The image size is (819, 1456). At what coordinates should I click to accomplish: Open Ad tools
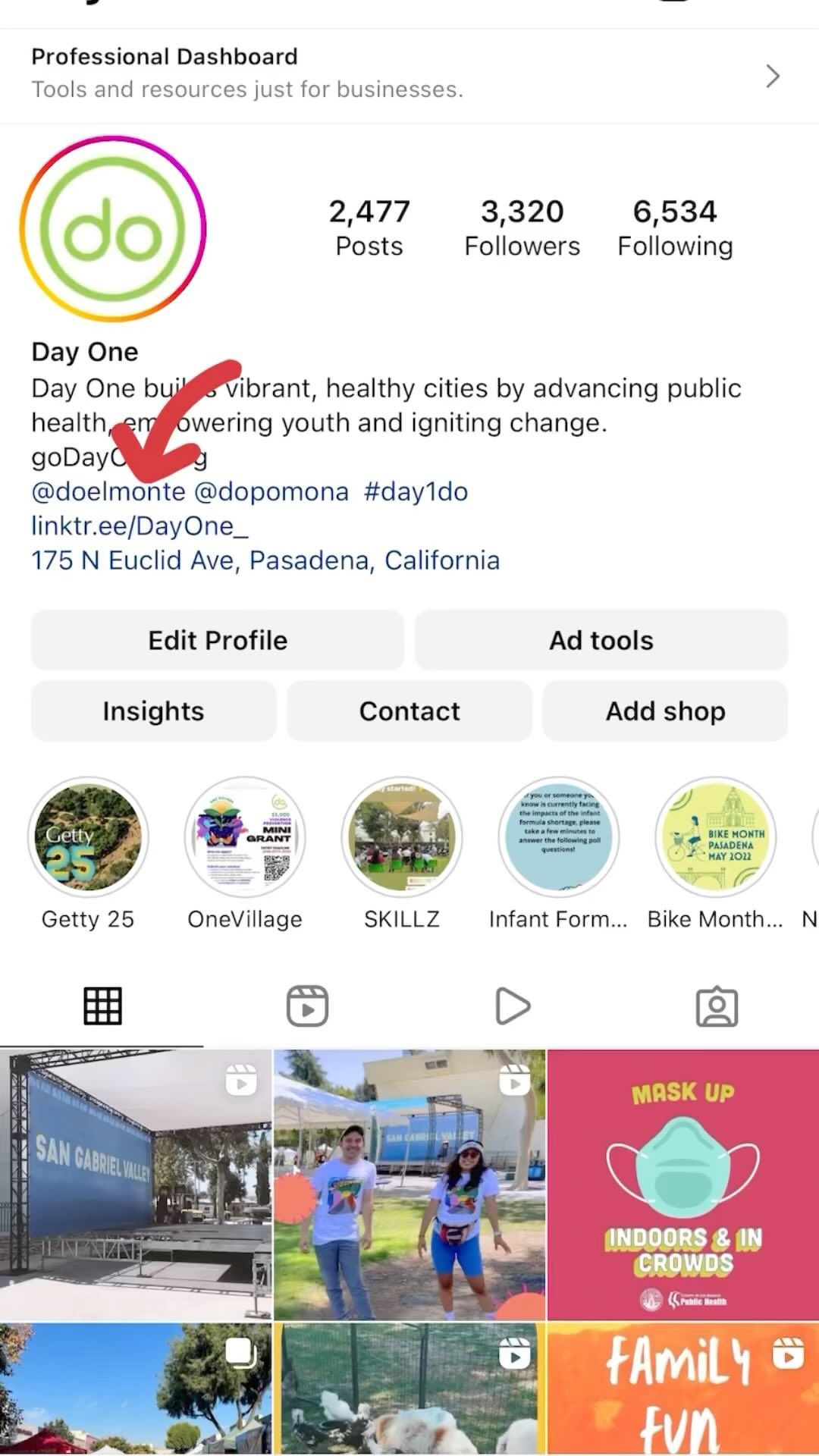click(601, 640)
